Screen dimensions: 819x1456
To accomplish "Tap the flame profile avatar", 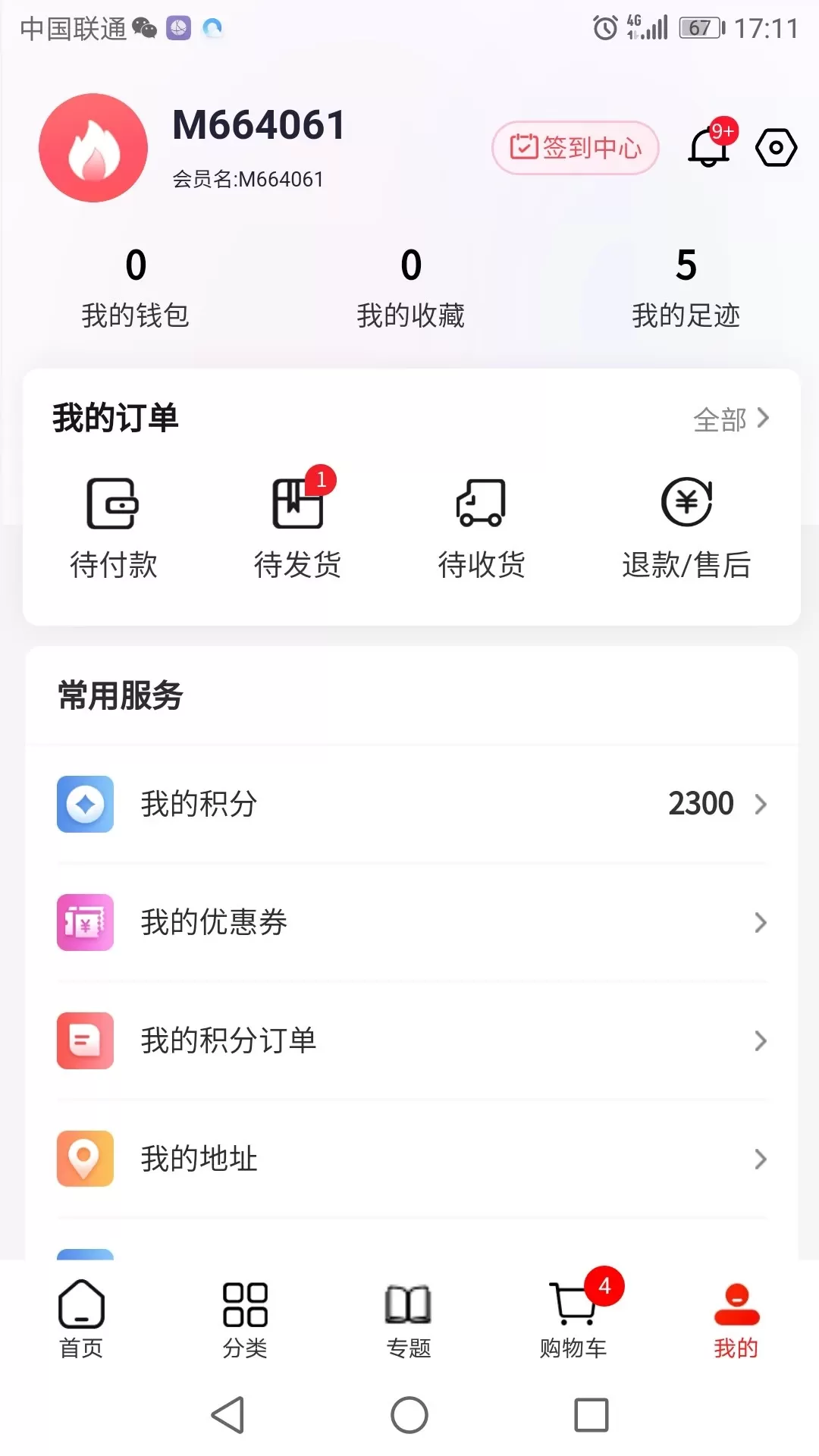I will point(93,148).
